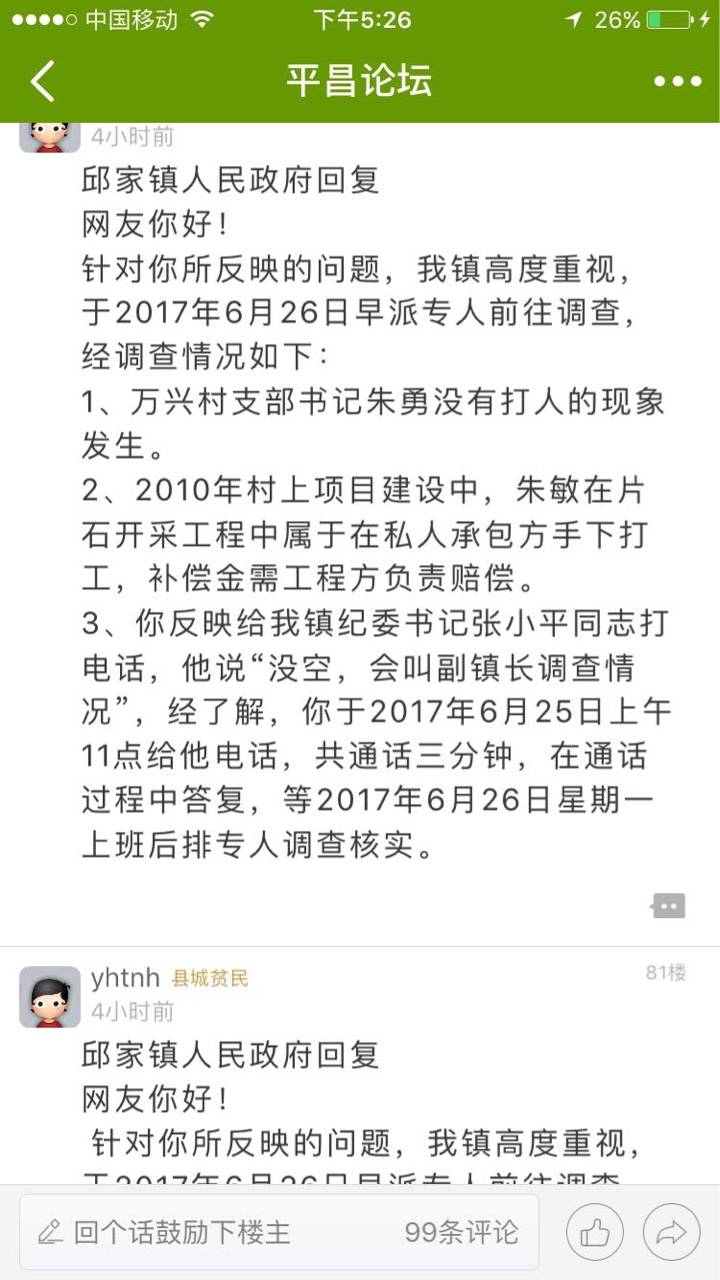Viewport: 720px width, 1280px height.
Task: Go back using the top-left arrow
Action: tap(42, 81)
